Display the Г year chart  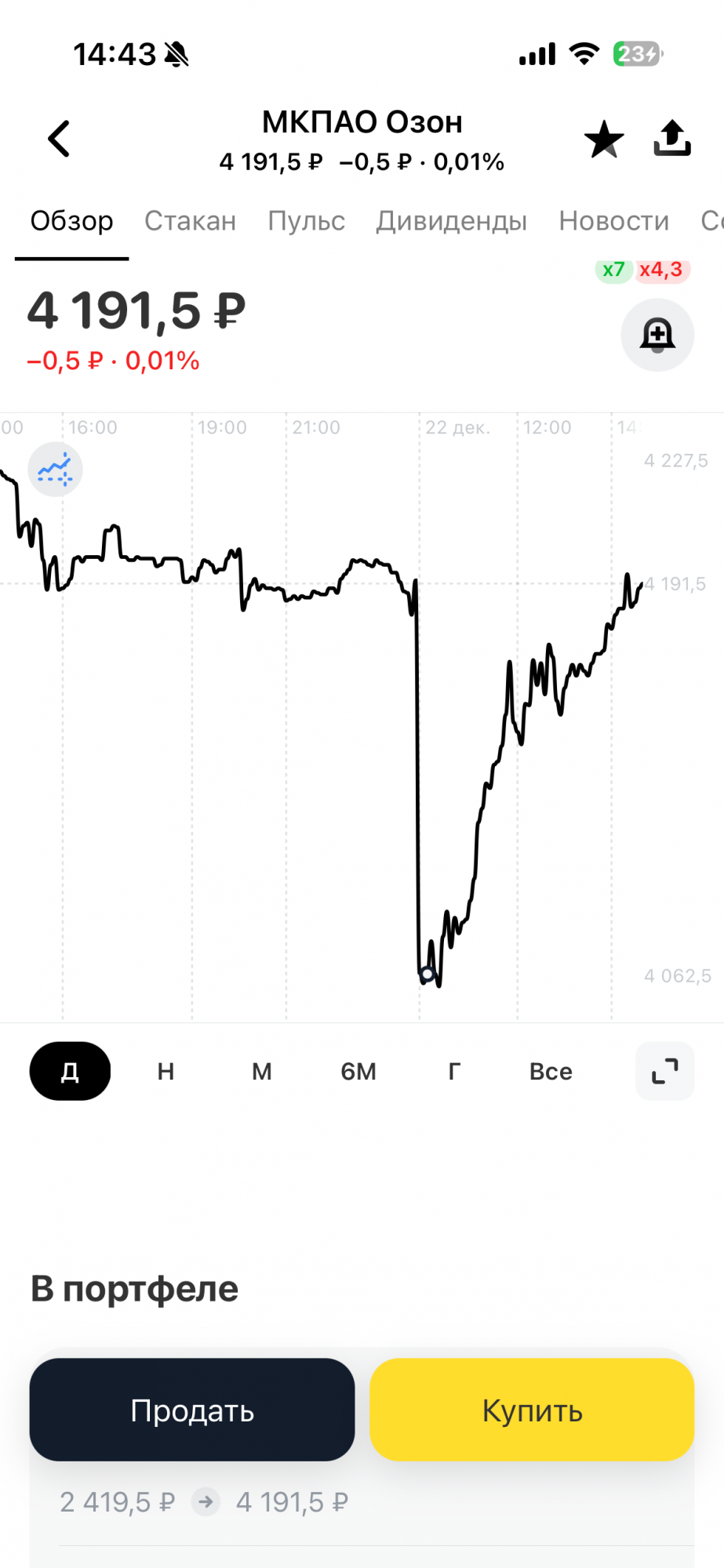(x=454, y=1071)
